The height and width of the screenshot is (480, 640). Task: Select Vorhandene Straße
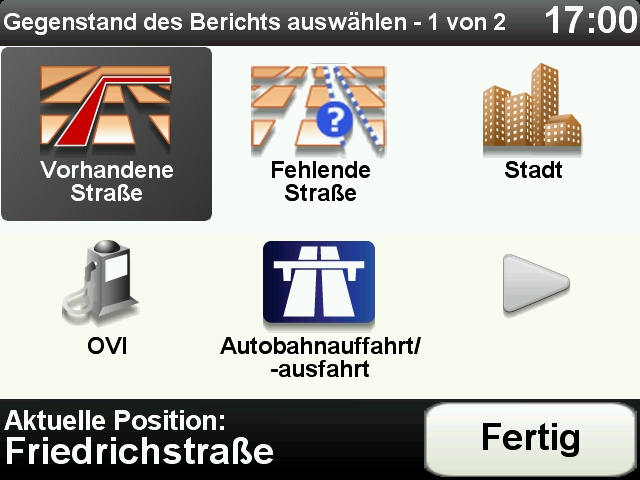coord(106,133)
